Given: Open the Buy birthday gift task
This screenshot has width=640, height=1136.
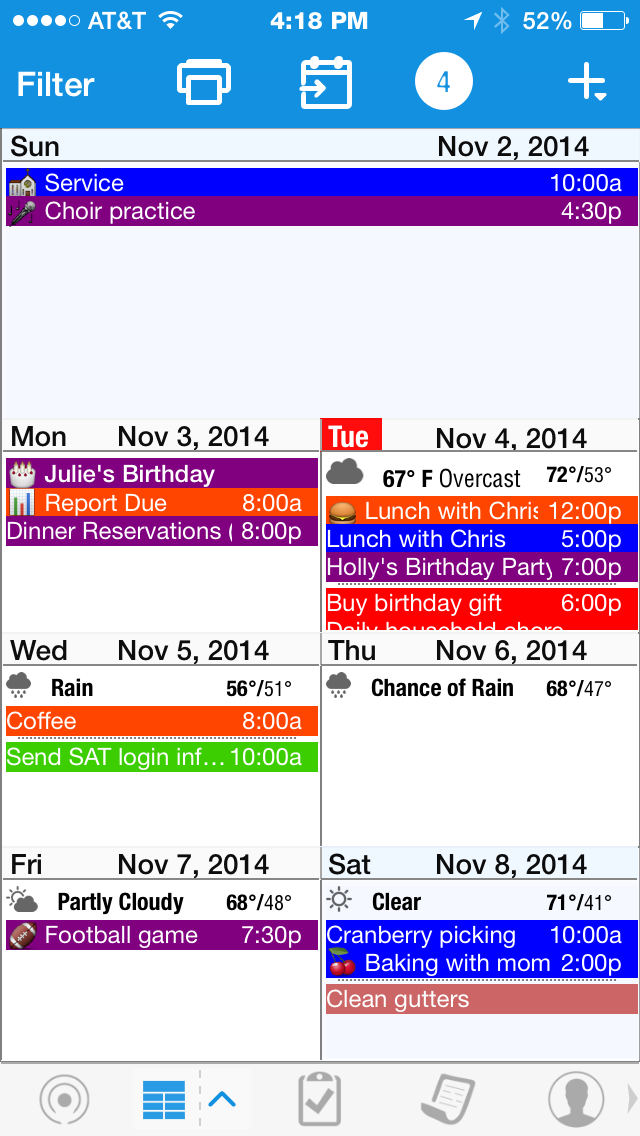Looking at the screenshot, I should [482, 603].
